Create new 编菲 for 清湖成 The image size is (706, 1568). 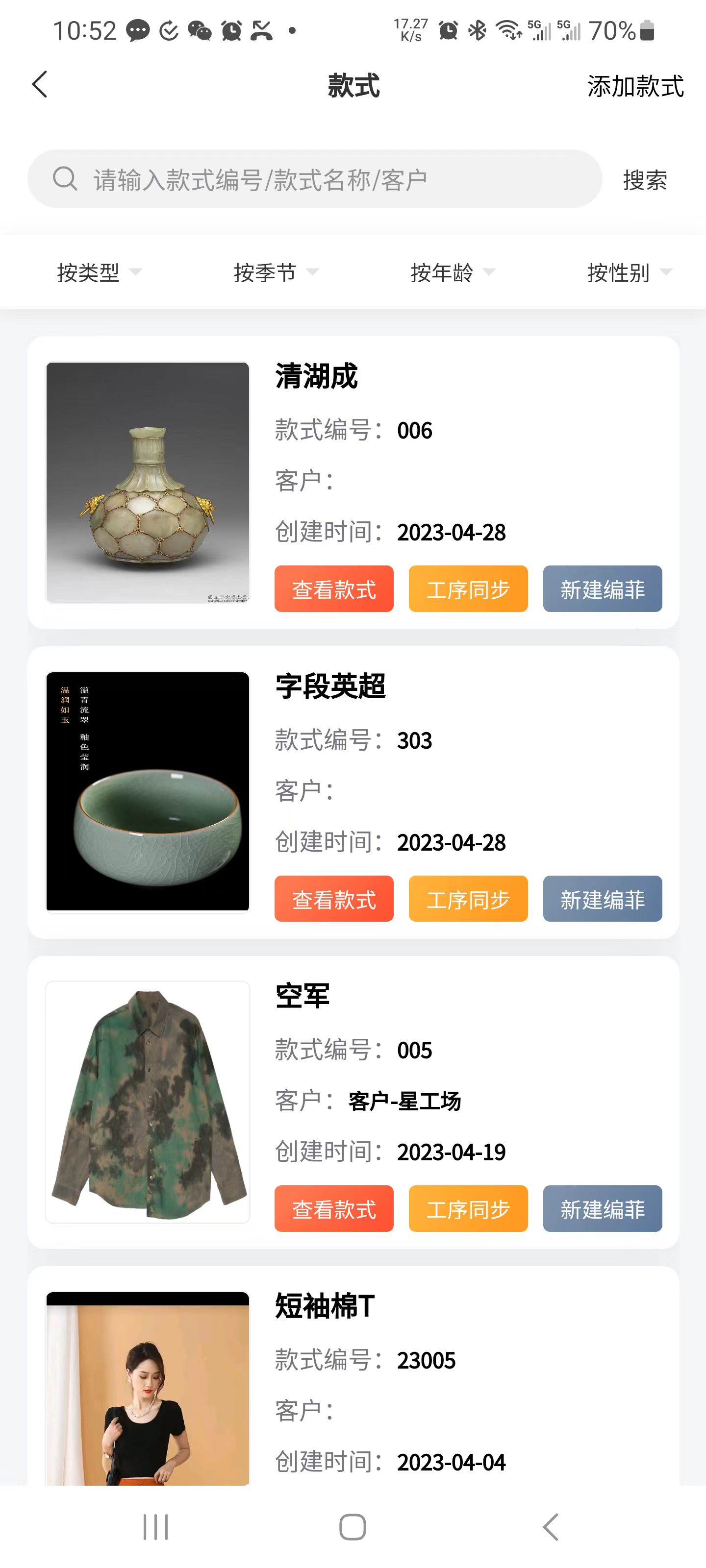(602, 589)
